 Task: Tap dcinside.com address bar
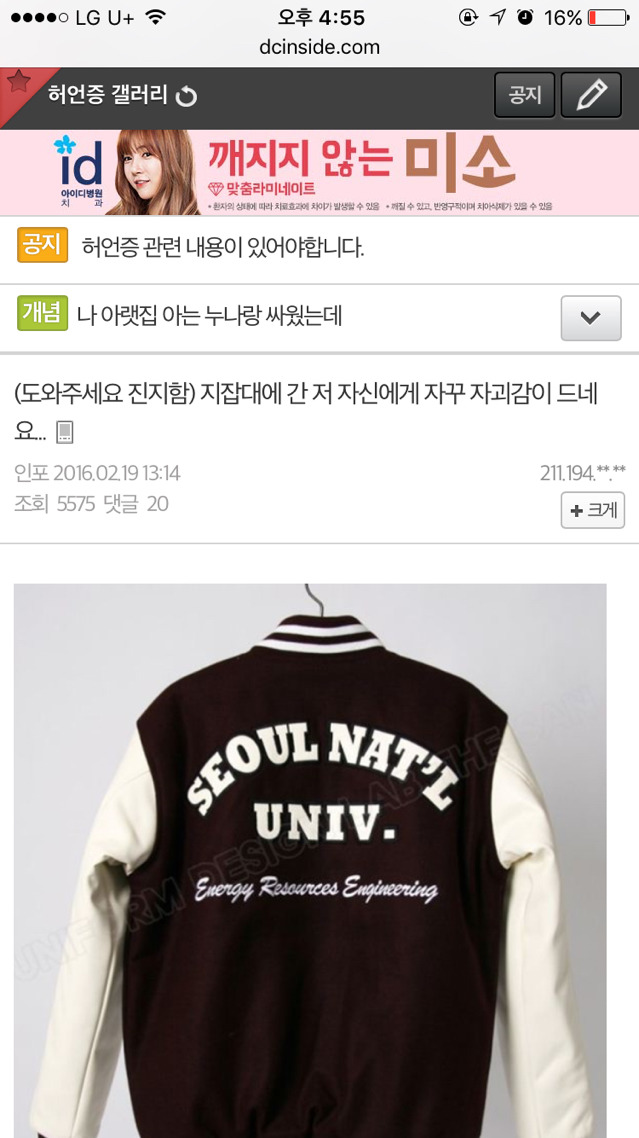coord(320,47)
